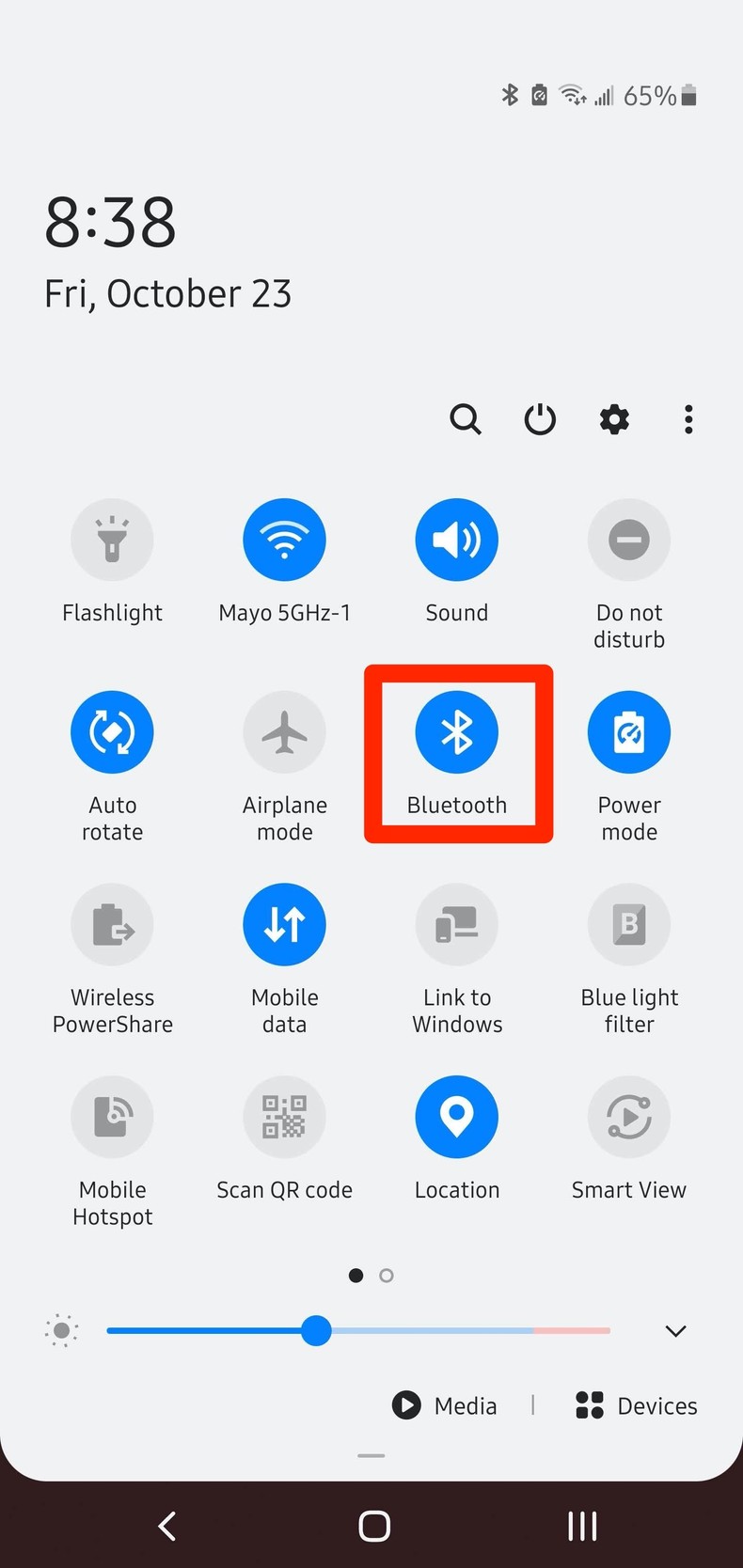Enable Wireless PowerShare
Image resolution: width=743 pixels, height=1568 pixels.
112,924
